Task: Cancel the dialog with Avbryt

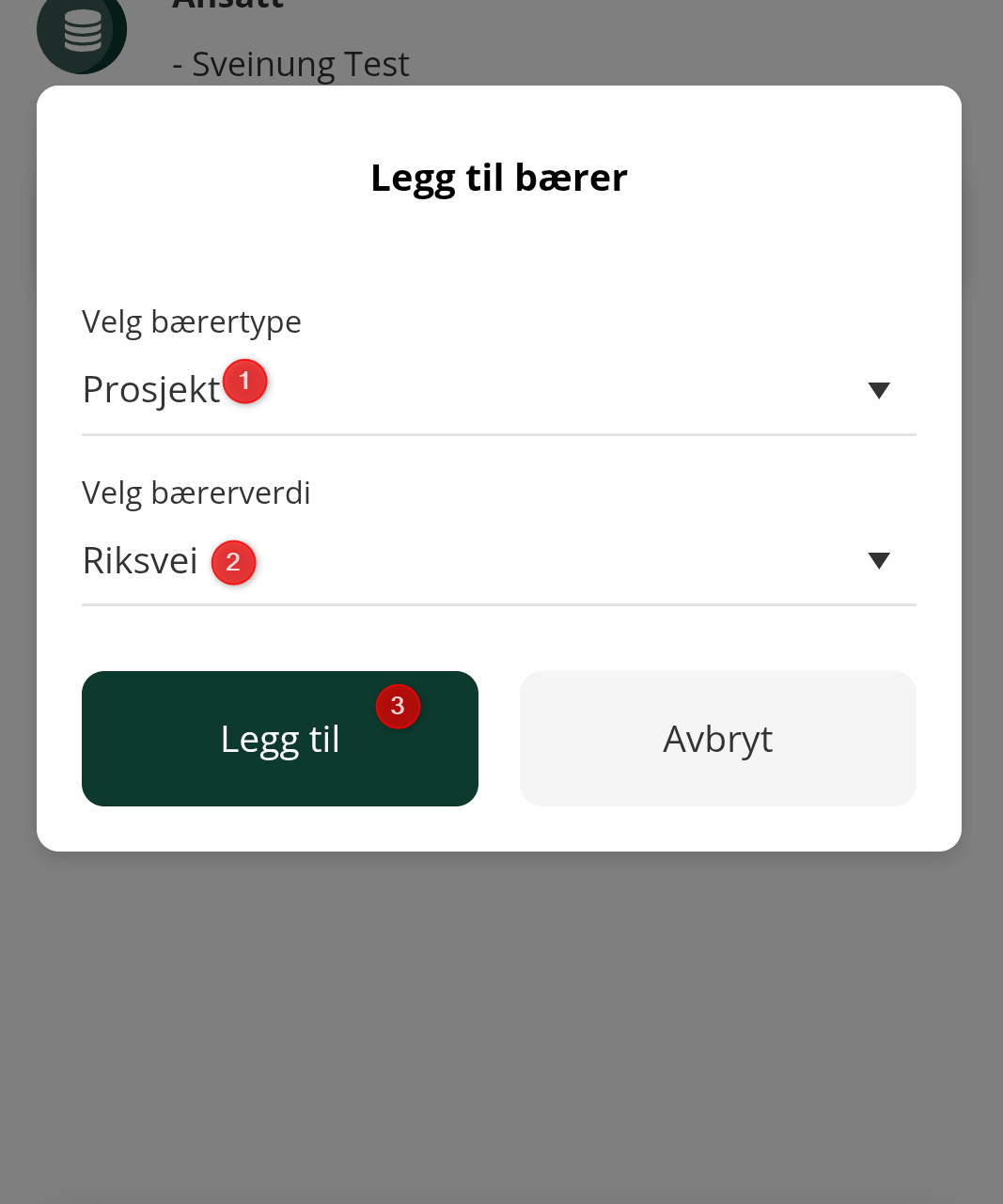Action: [x=717, y=739]
